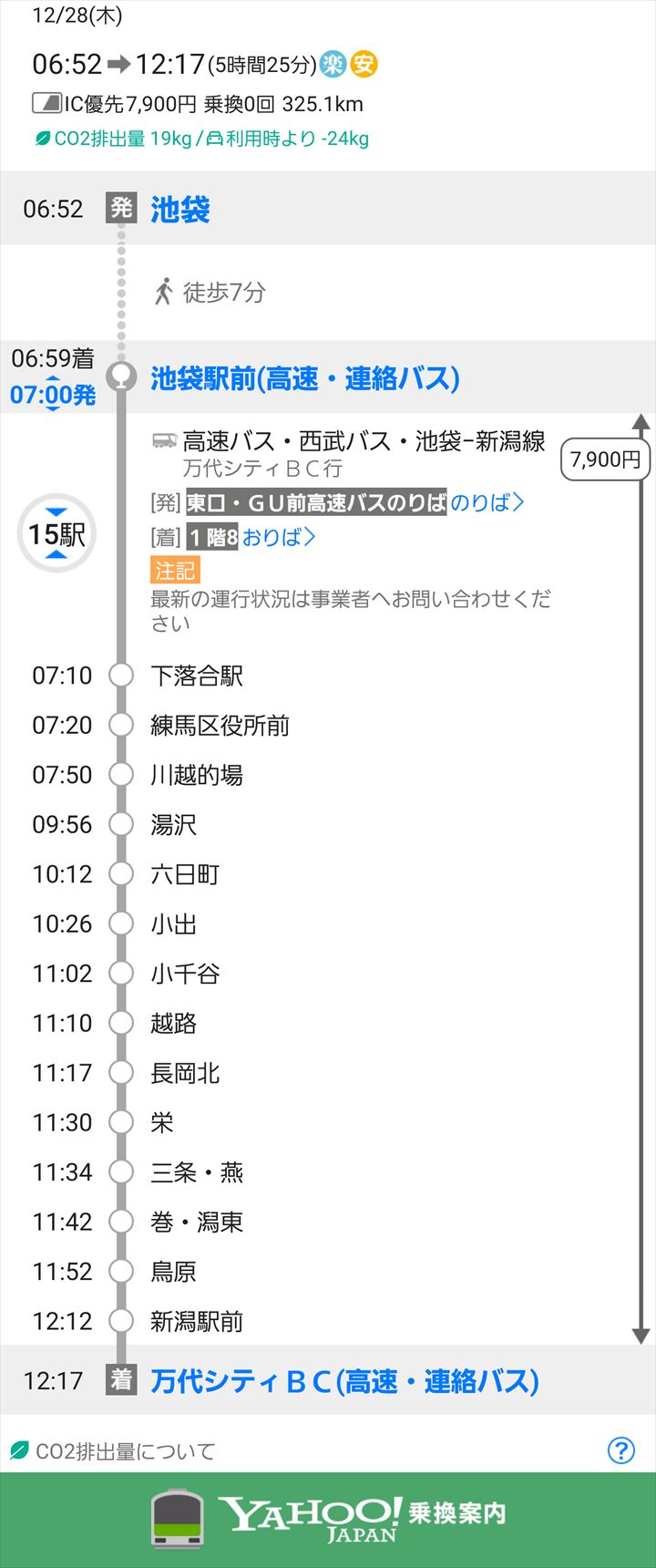Screen dimensions: 656x1568
Task: Change the 07:00発 departure time
Action: (x=53, y=395)
